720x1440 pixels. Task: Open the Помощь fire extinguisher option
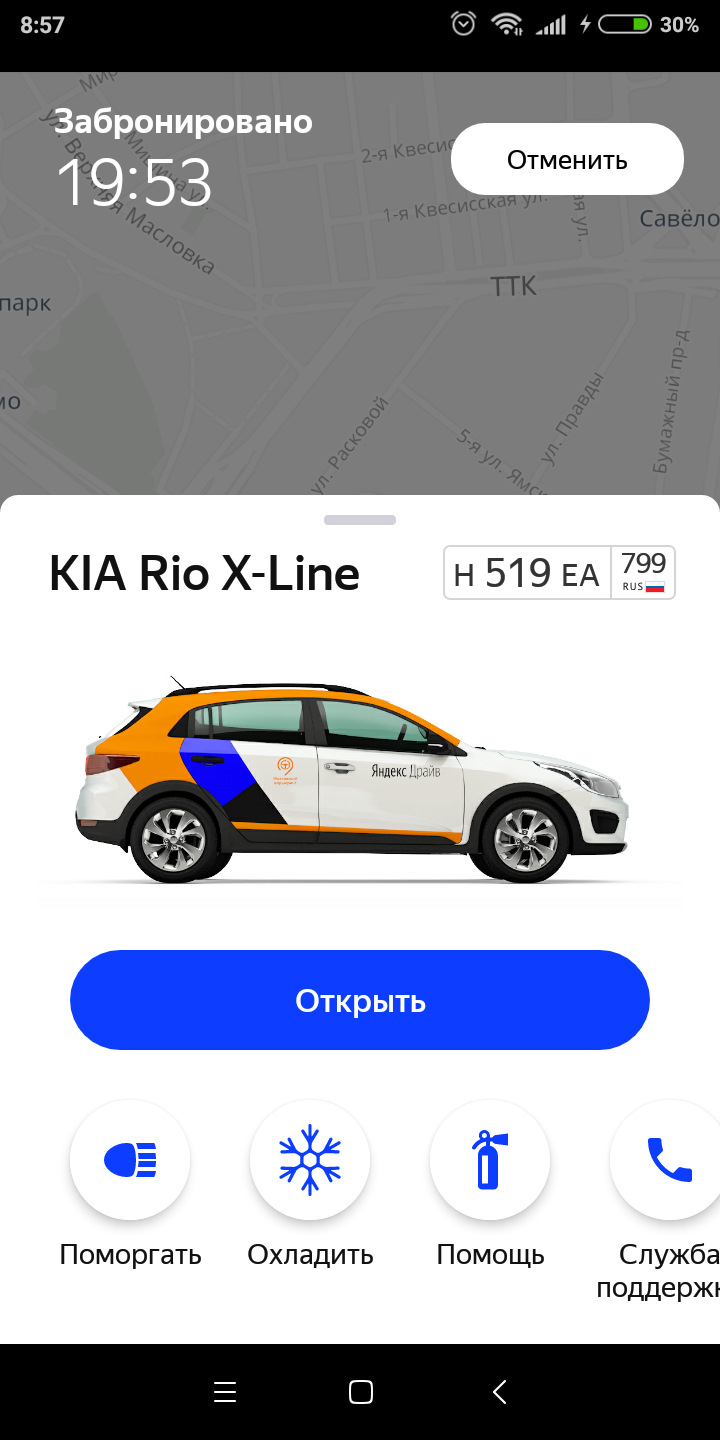click(x=490, y=1160)
